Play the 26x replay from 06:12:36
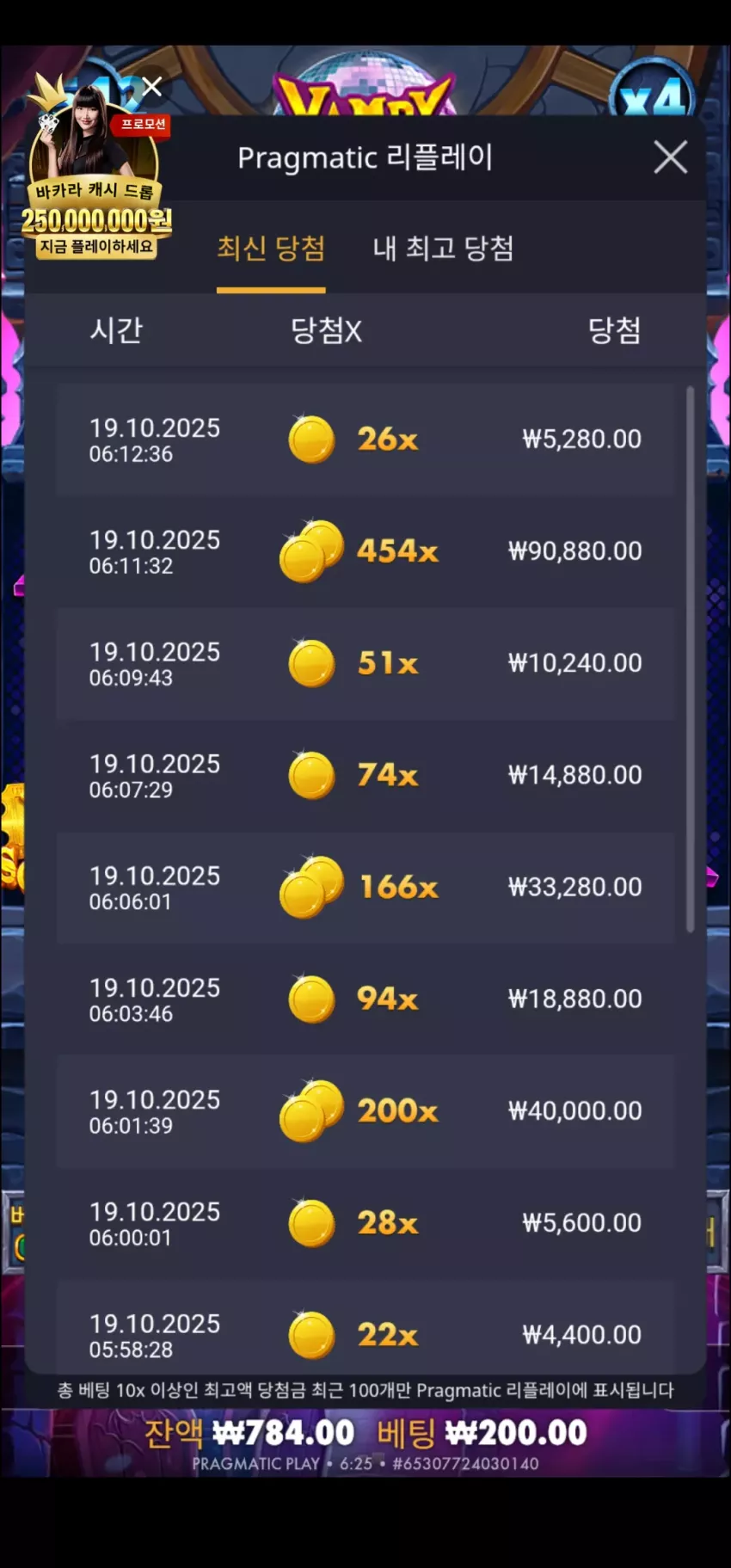Screen dimensions: 731x1568 click(365, 440)
